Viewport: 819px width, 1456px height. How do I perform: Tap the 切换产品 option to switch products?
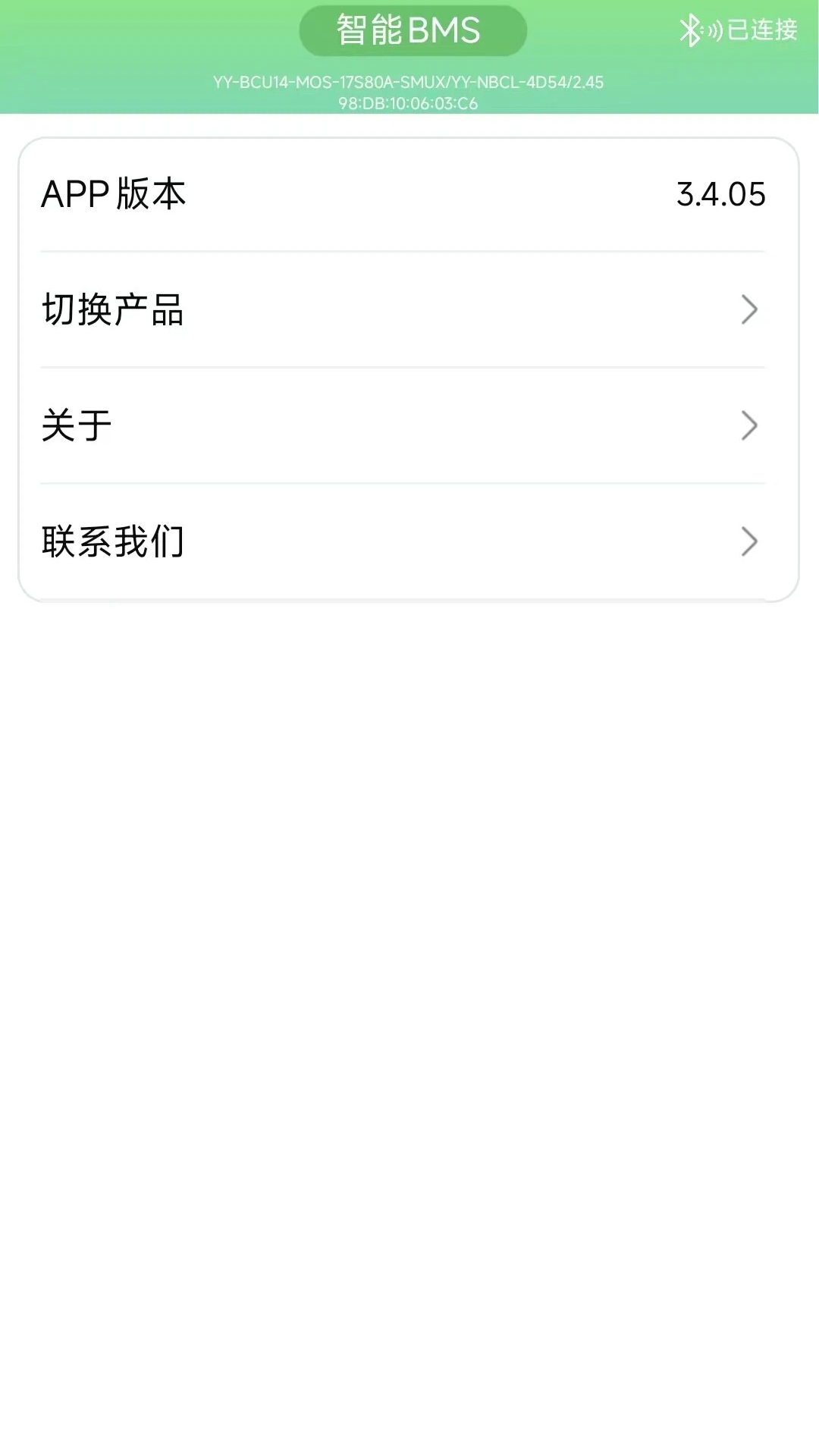click(x=114, y=309)
